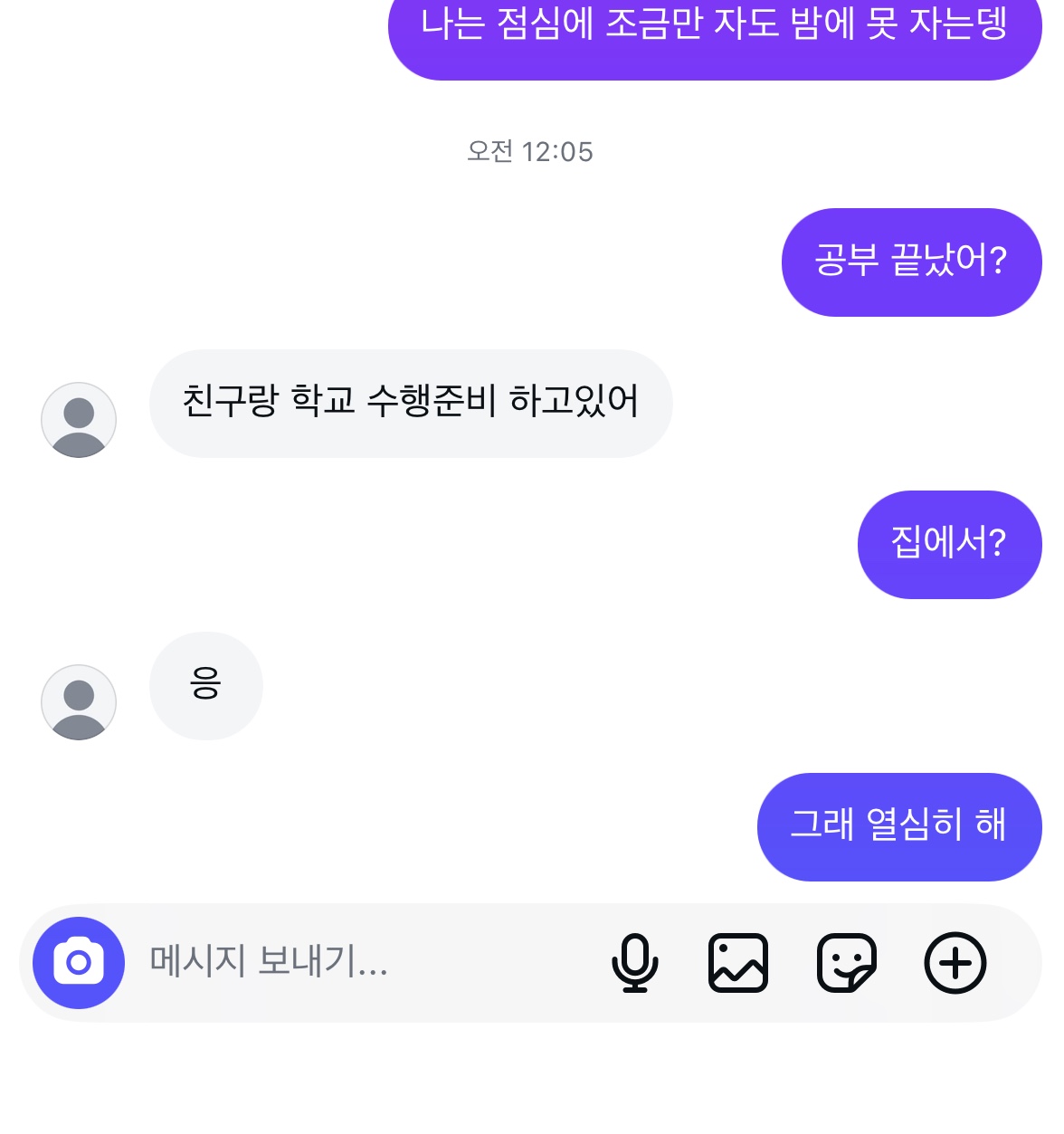Open the sticker picker

coord(847,962)
